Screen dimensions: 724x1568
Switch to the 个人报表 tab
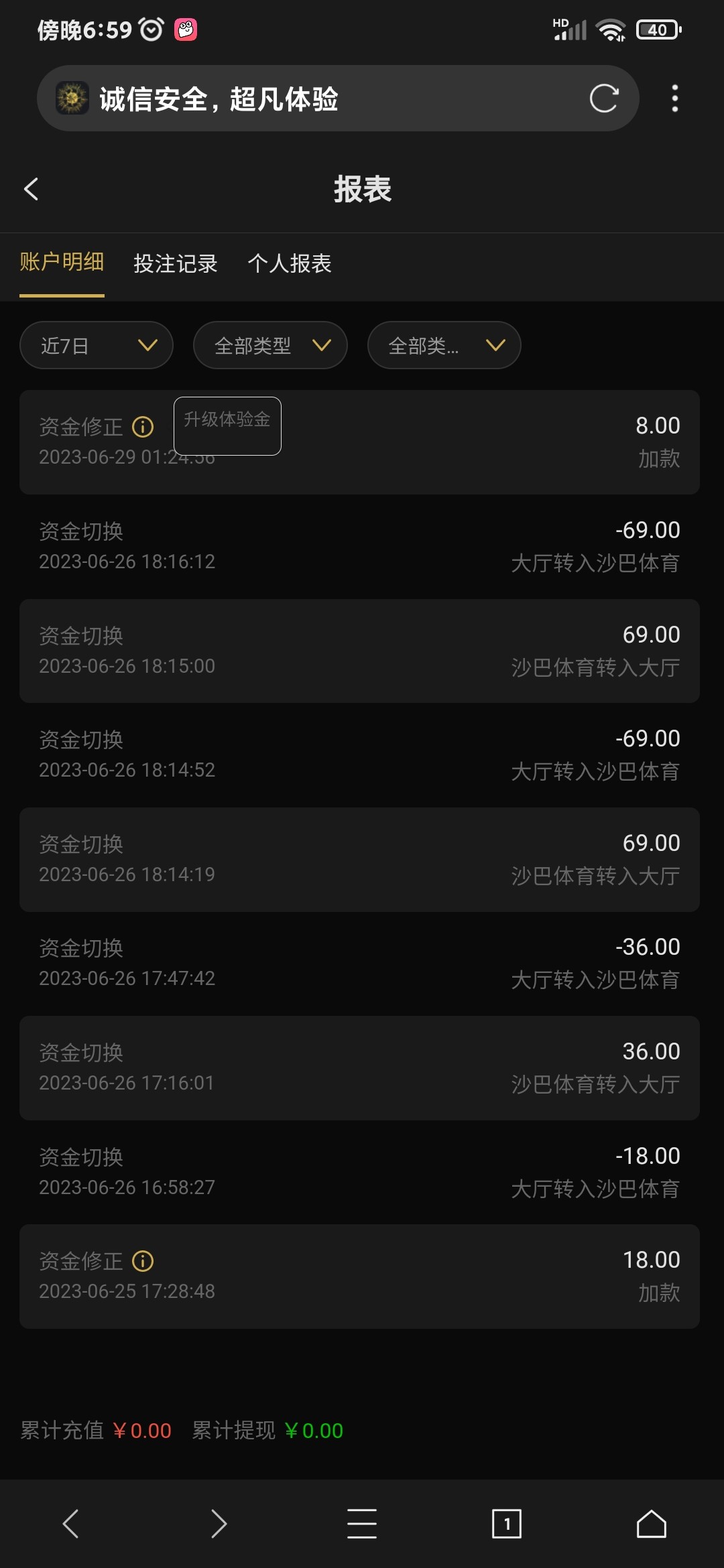point(290,263)
